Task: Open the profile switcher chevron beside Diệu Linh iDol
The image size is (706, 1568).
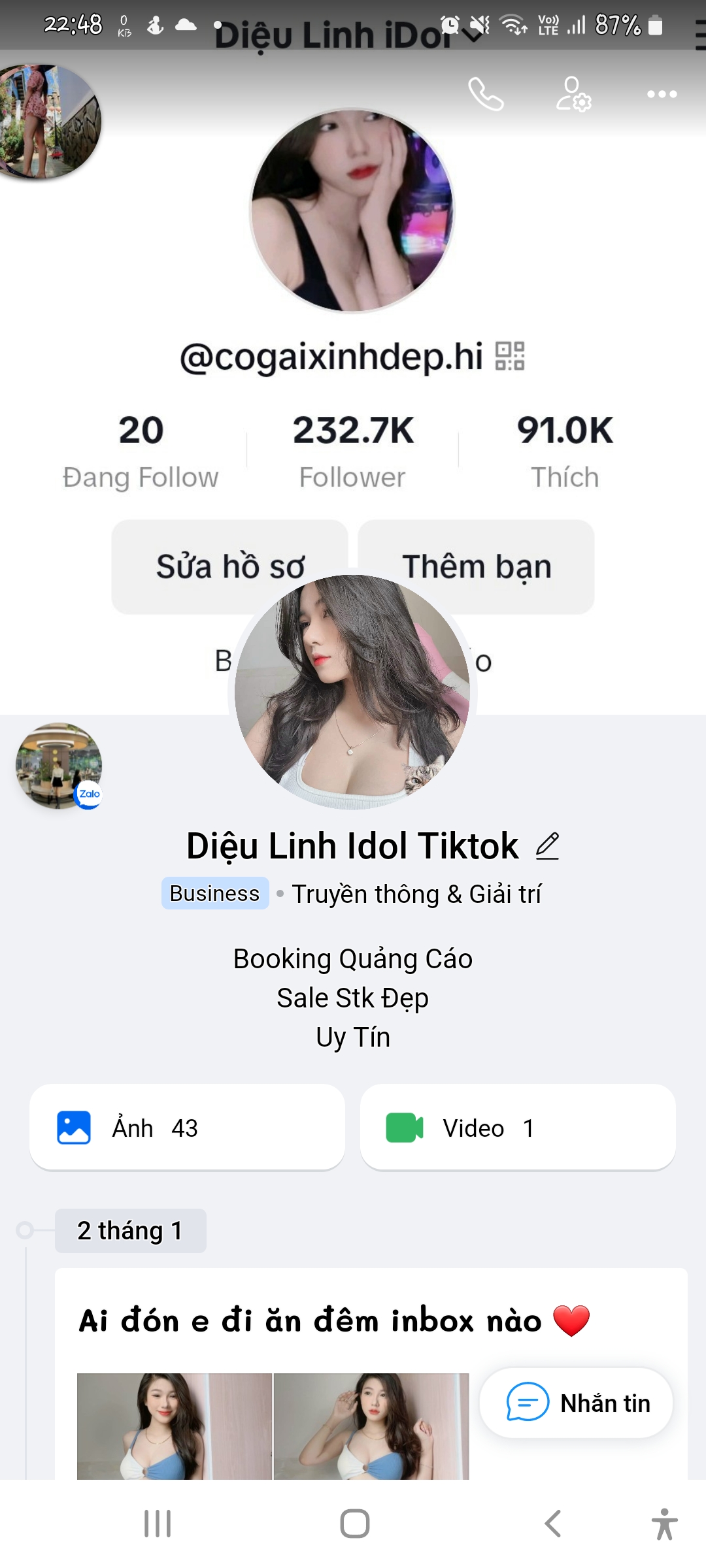Action: click(472, 37)
